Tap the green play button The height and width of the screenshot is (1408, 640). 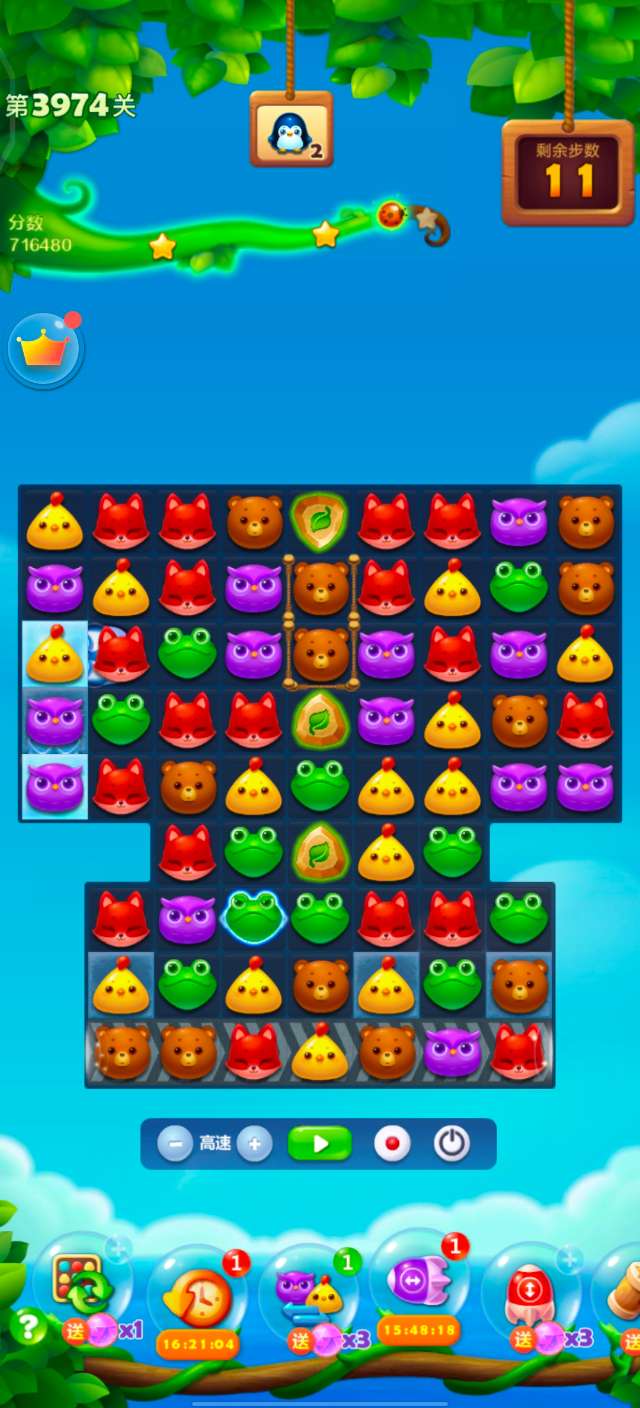point(320,1143)
